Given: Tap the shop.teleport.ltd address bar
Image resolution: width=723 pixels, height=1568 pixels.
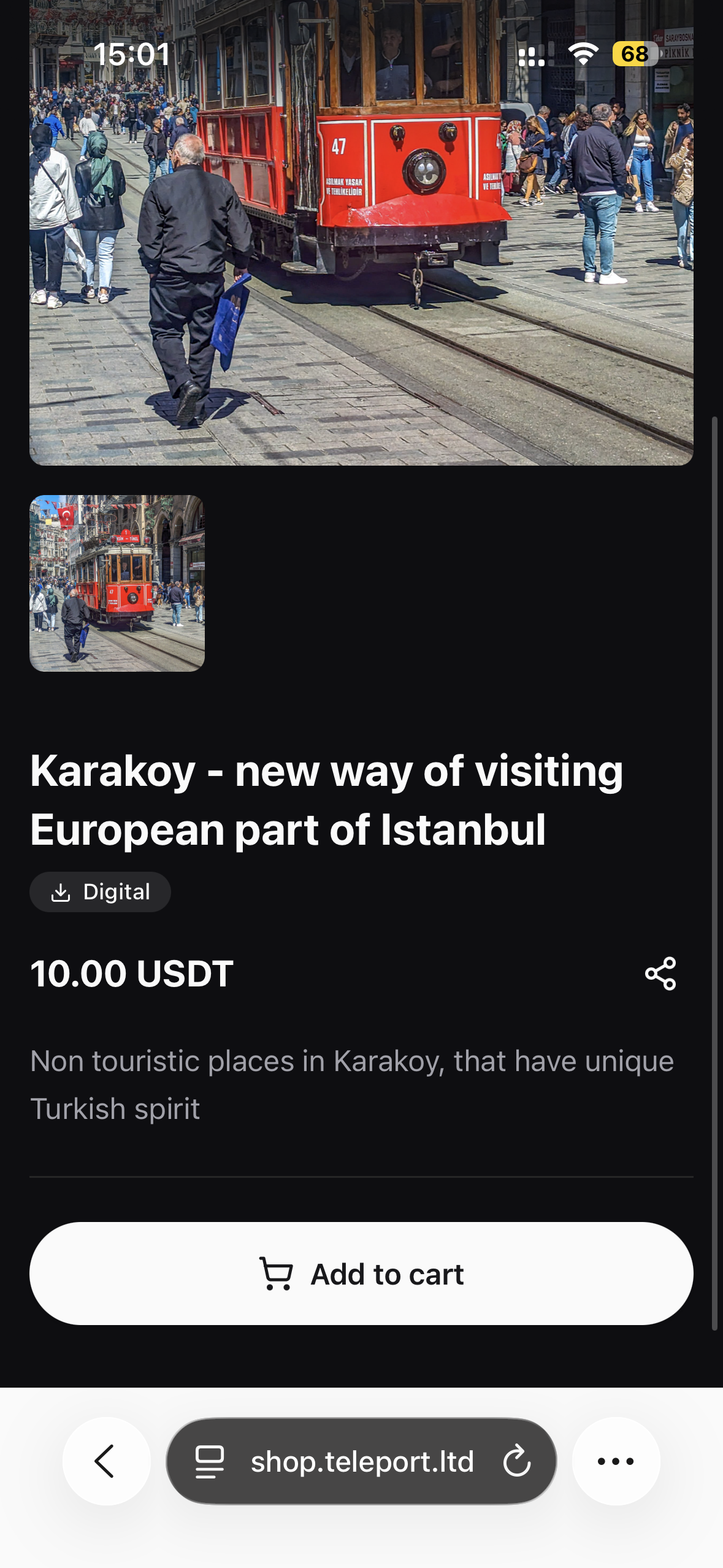Looking at the screenshot, I should [362, 1461].
